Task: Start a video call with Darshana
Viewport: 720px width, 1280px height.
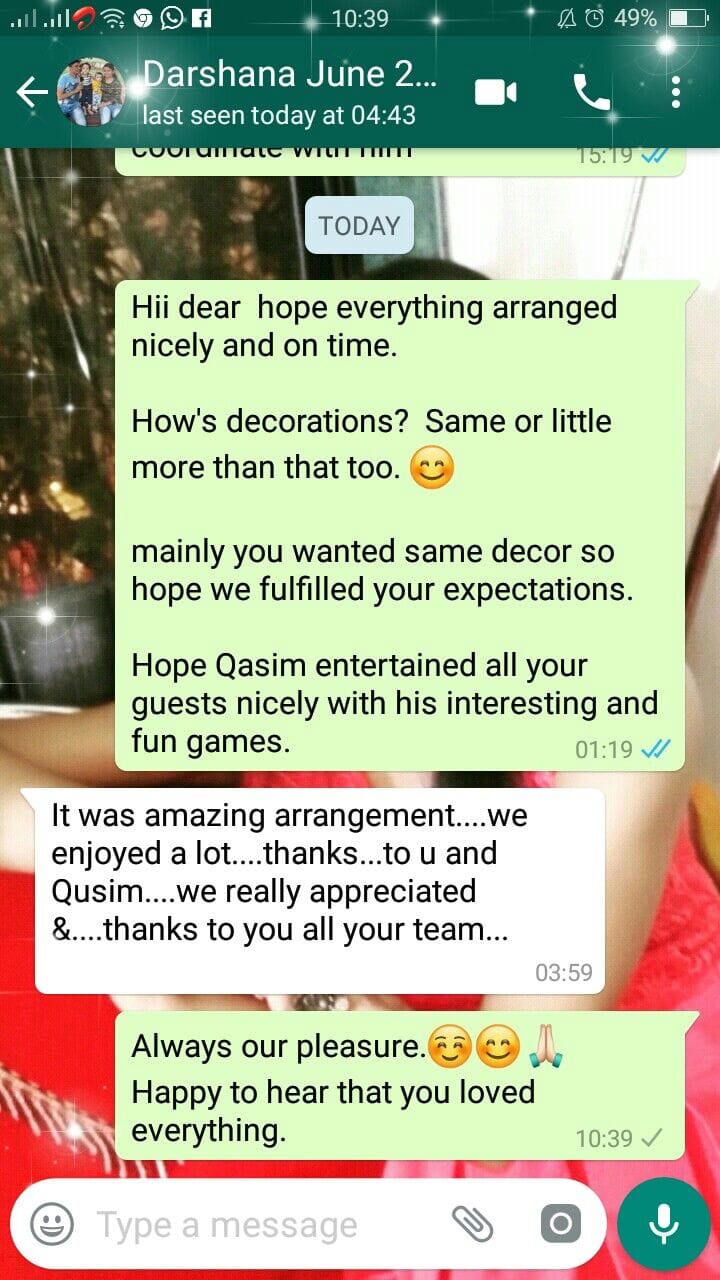Action: point(495,93)
